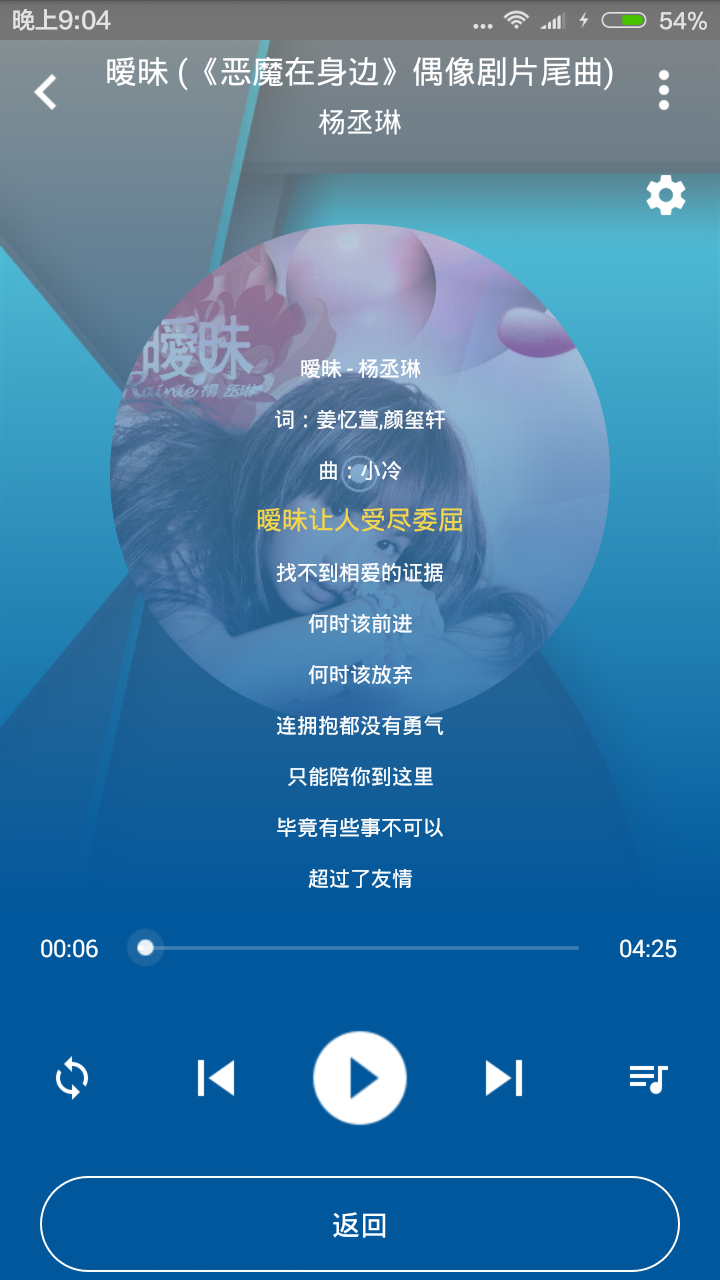
Task: Tap the playback progress bar
Action: tap(360, 948)
